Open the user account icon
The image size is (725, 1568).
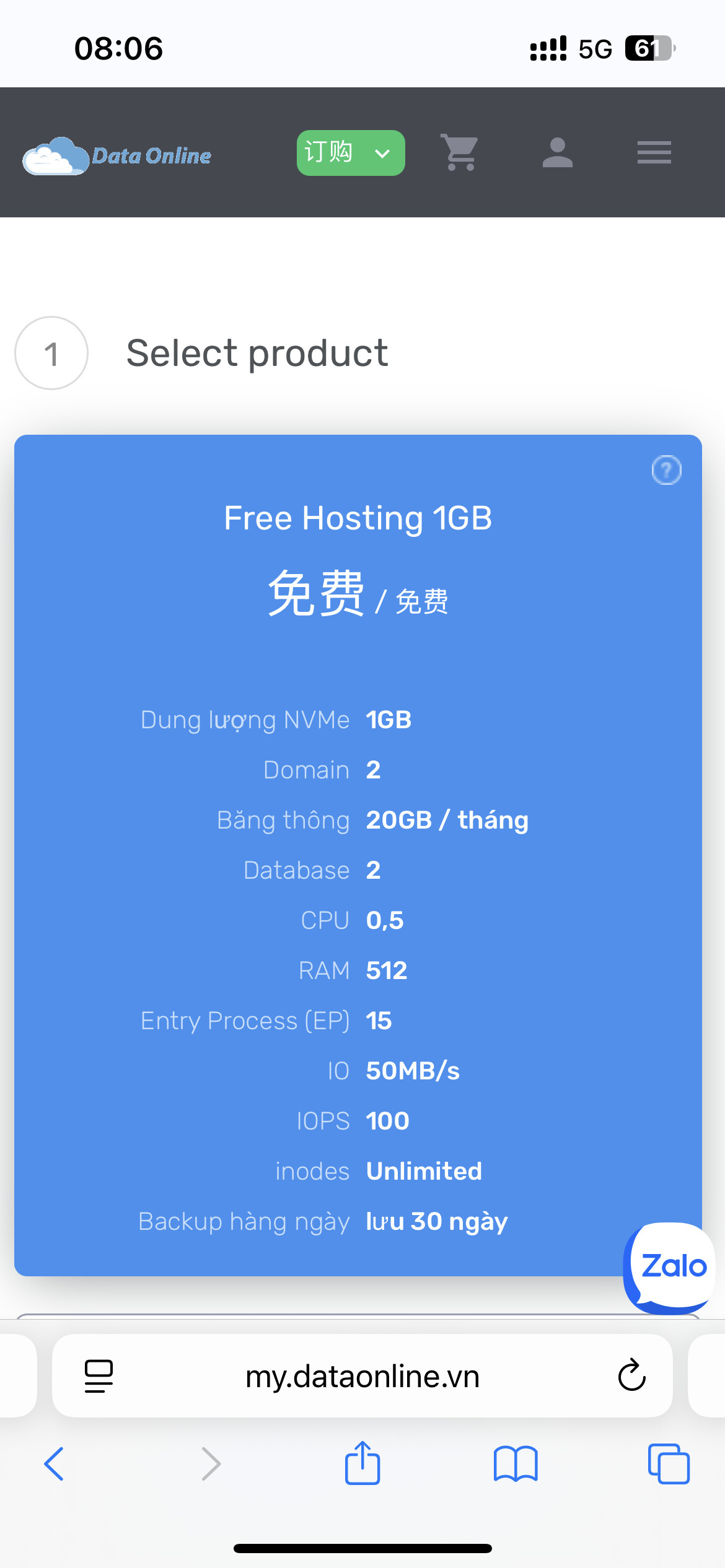click(x=557, y=152)
